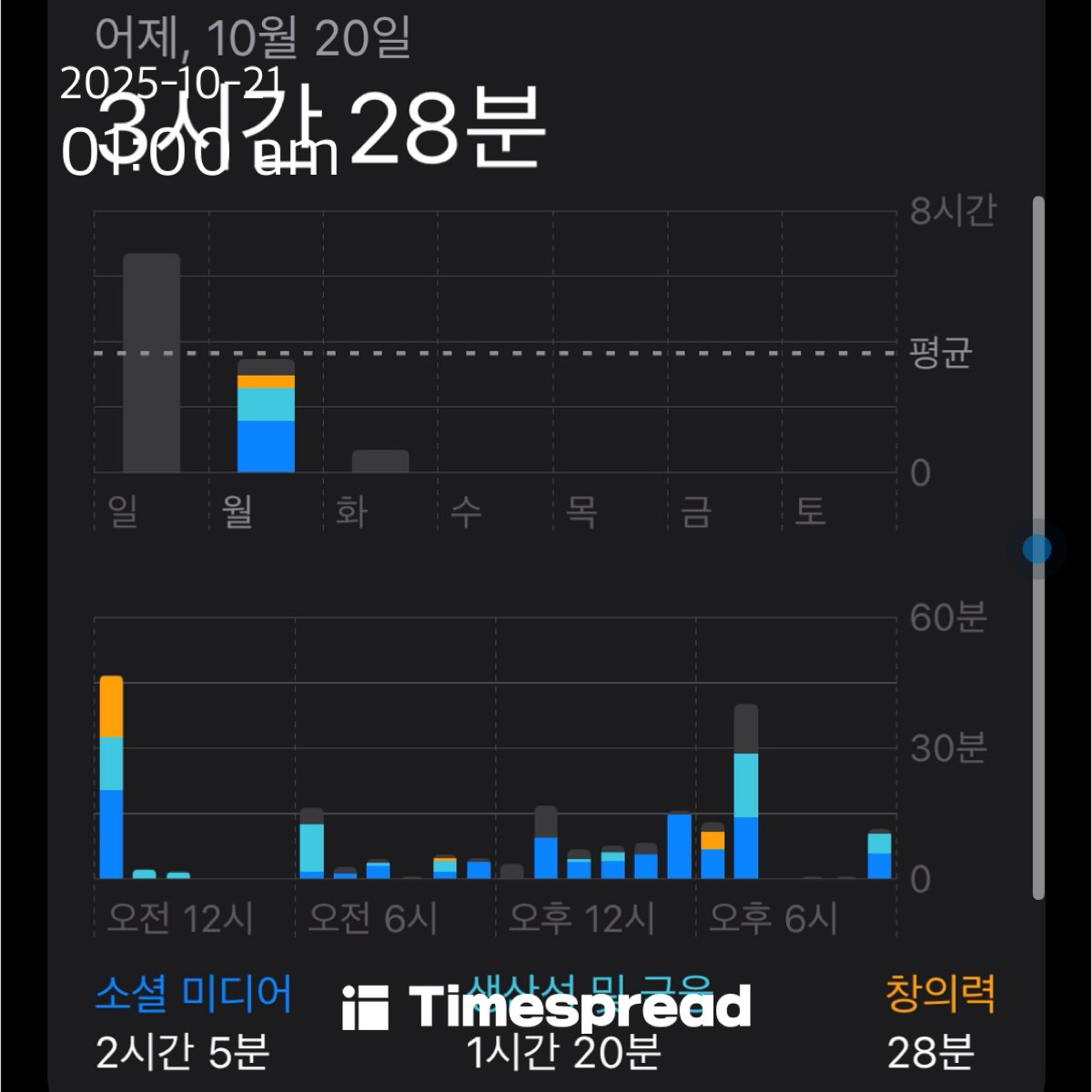Select the Monday (월) usage bar

point(266,419)
